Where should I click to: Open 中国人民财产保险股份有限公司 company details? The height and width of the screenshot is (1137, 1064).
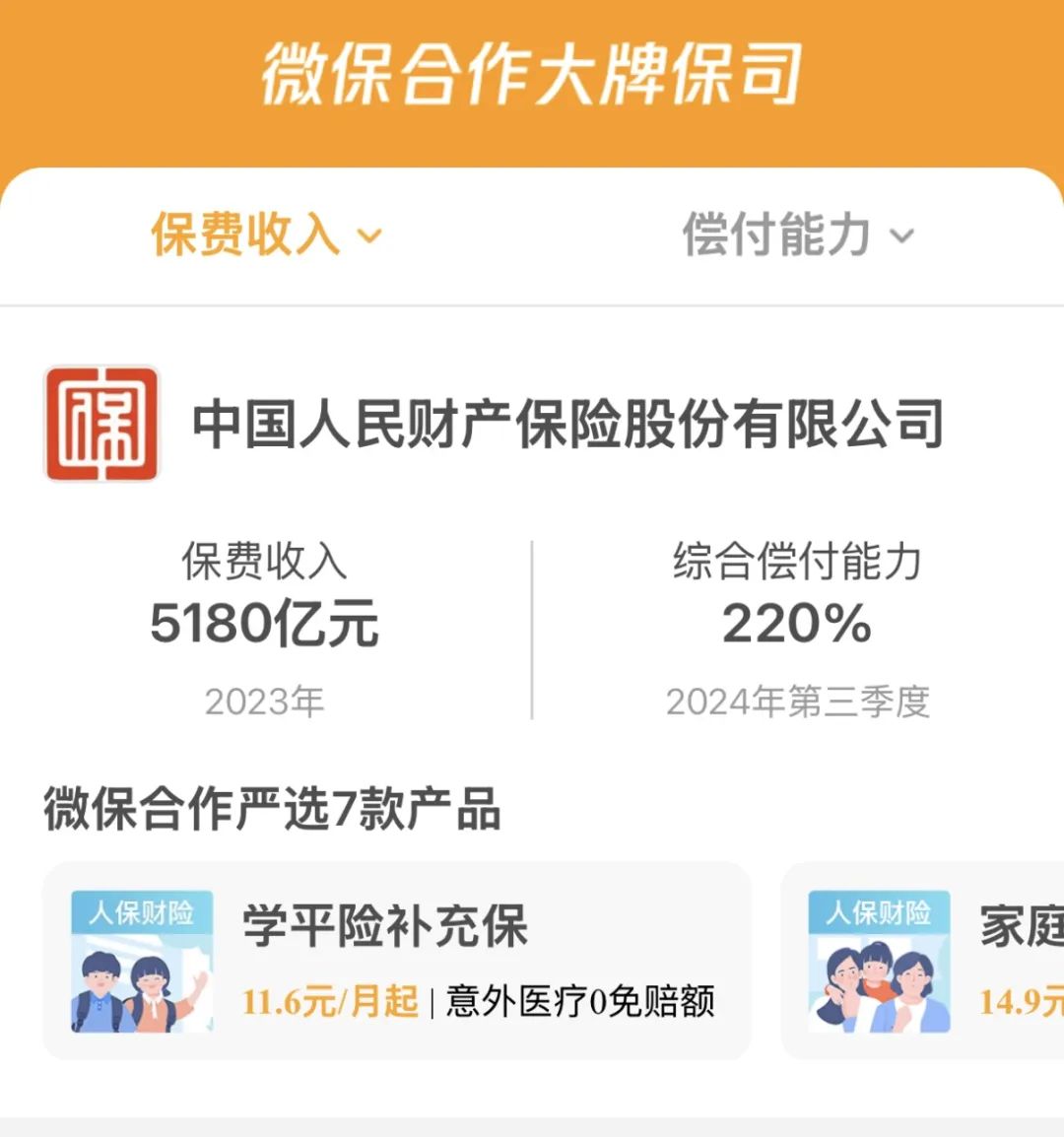566,424
